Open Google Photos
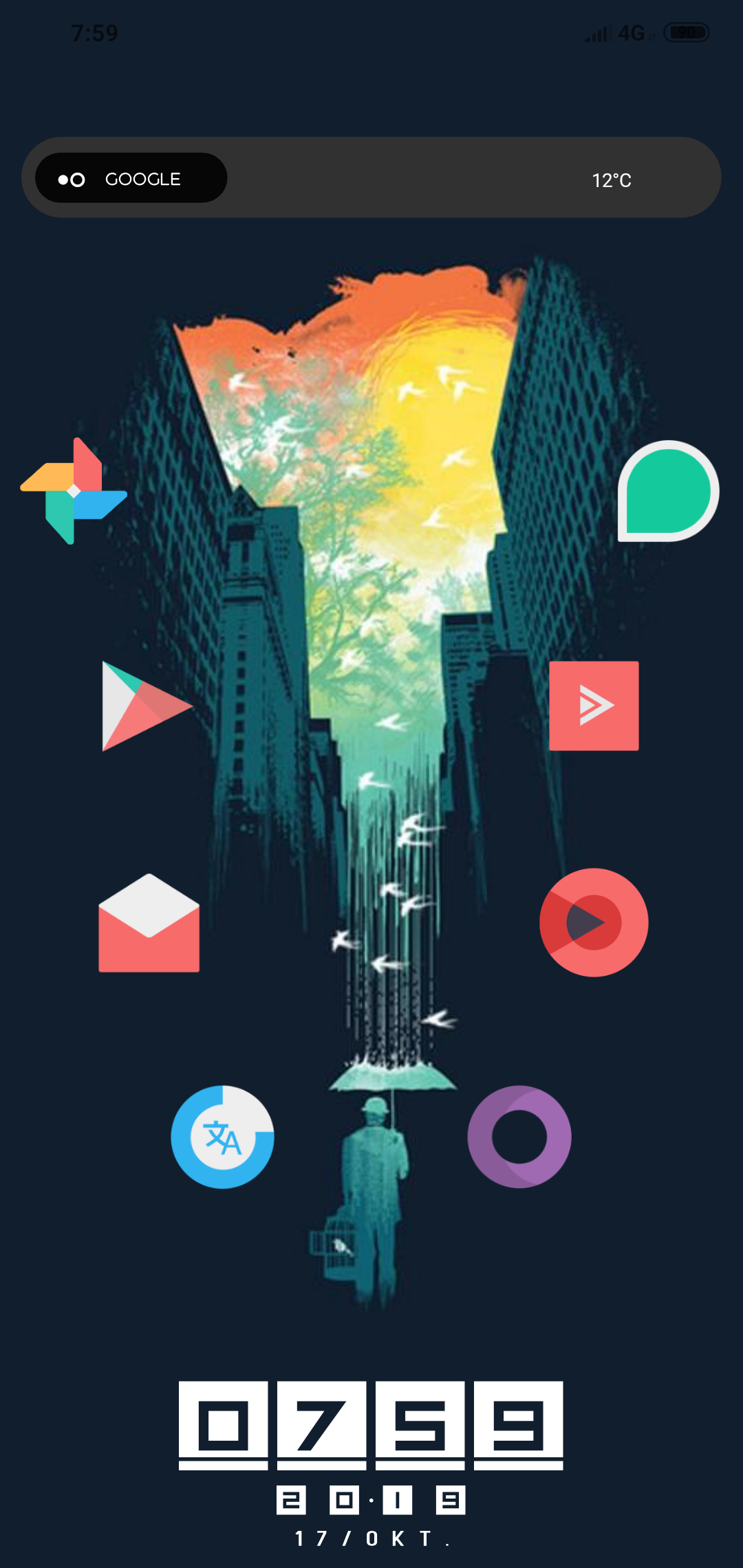This screenshot has height=1568, width=743. (x=73, y=490)
